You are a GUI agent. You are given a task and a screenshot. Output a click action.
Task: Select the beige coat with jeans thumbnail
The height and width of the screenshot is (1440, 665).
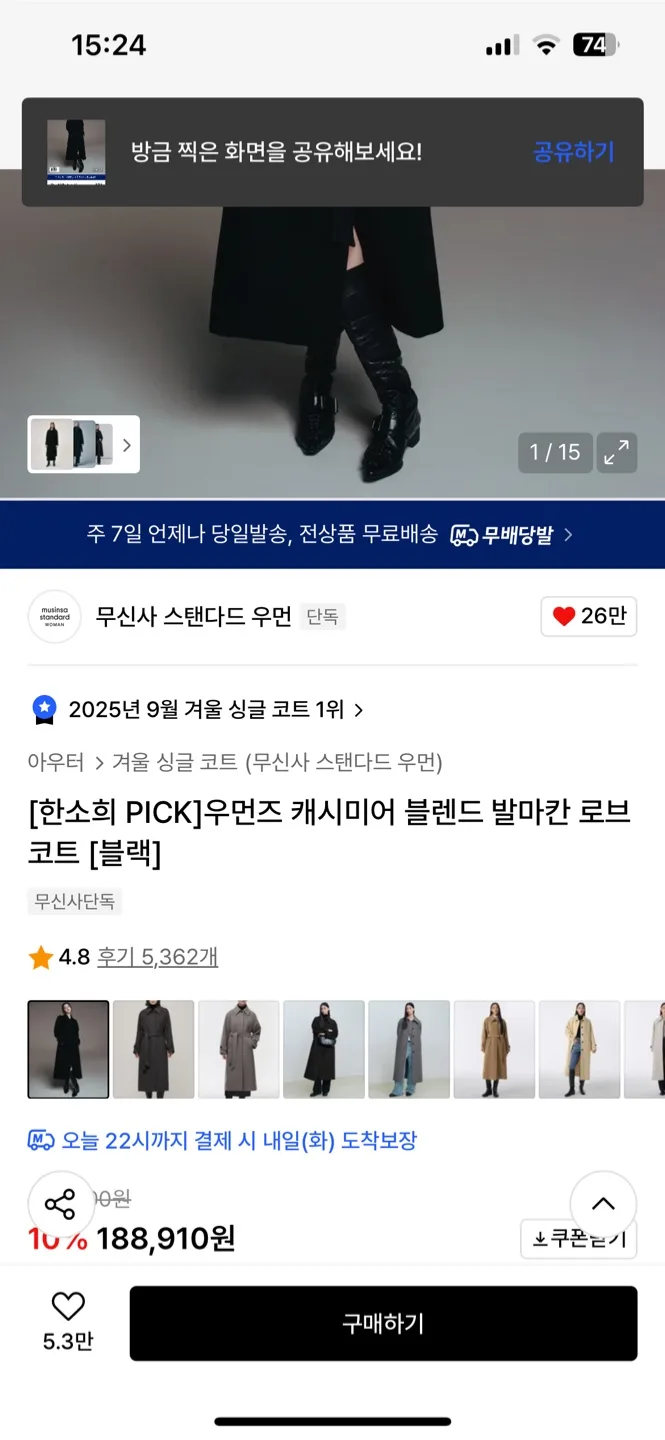coord(579,1049)
